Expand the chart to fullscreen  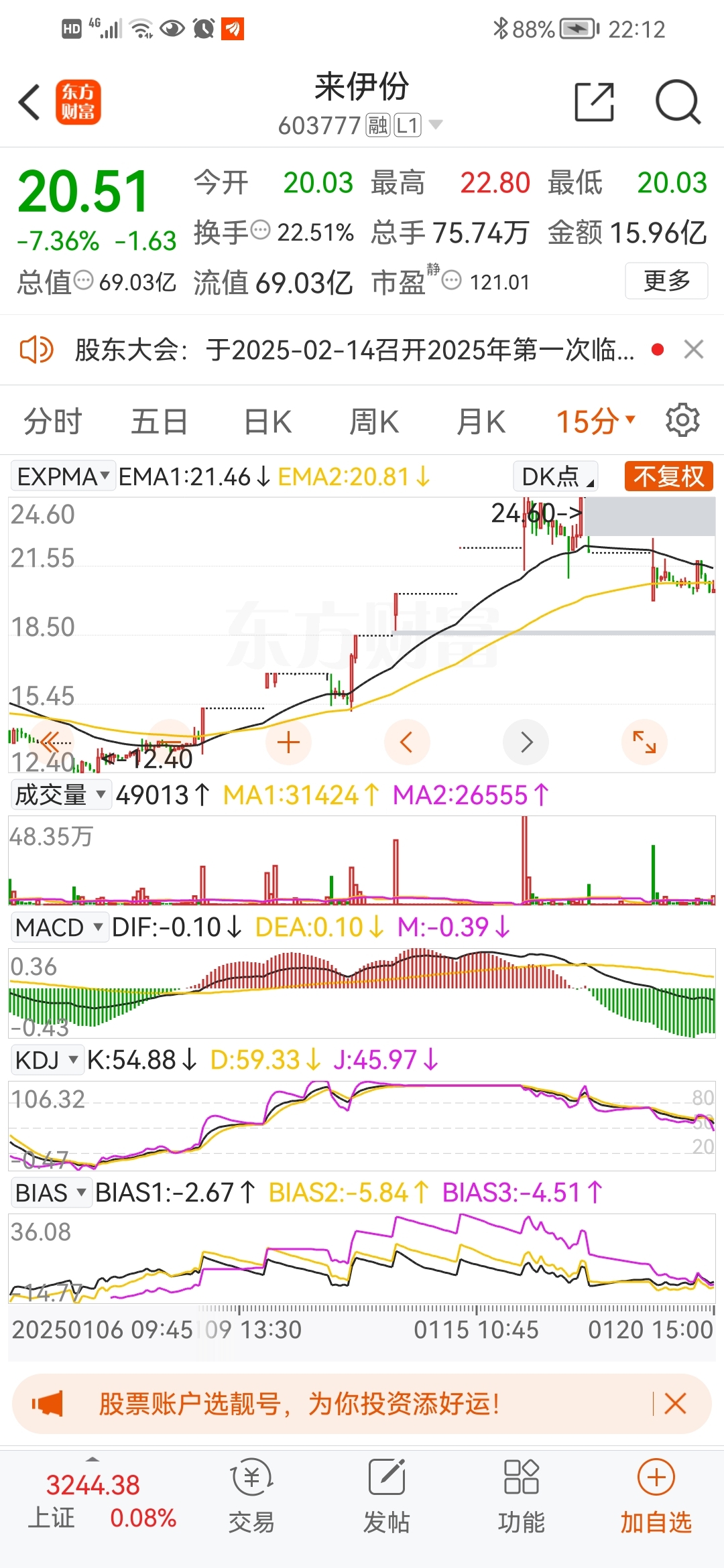click(x=644, y=742)
